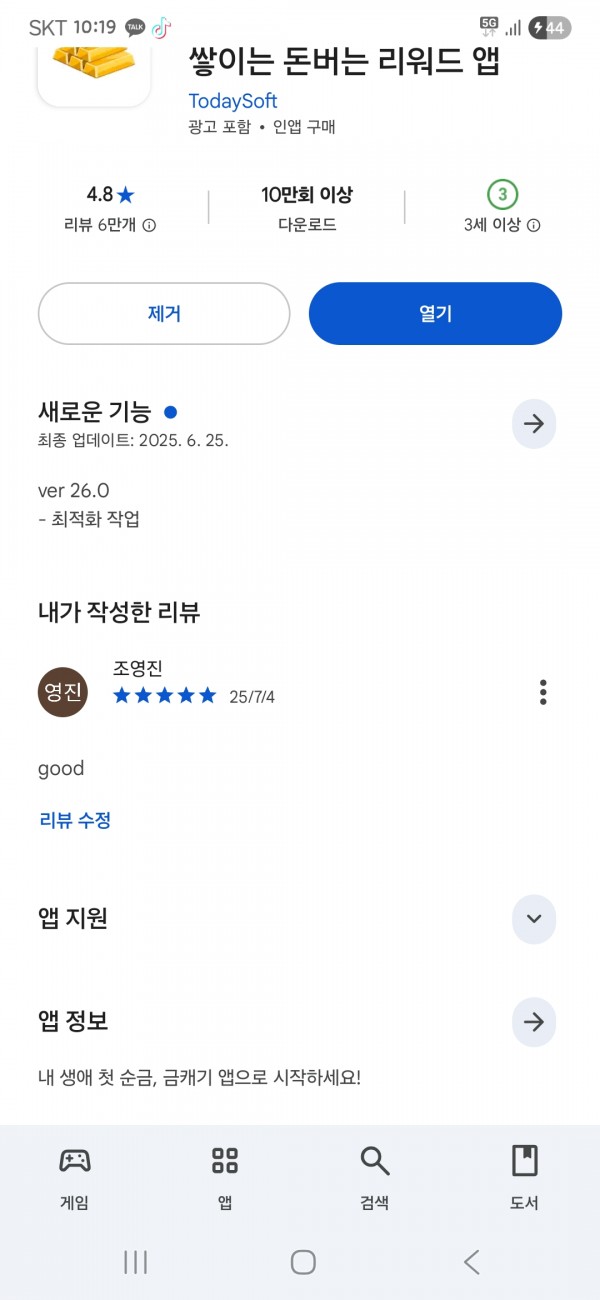Switch to the 도서 tab

[524, 1178]
